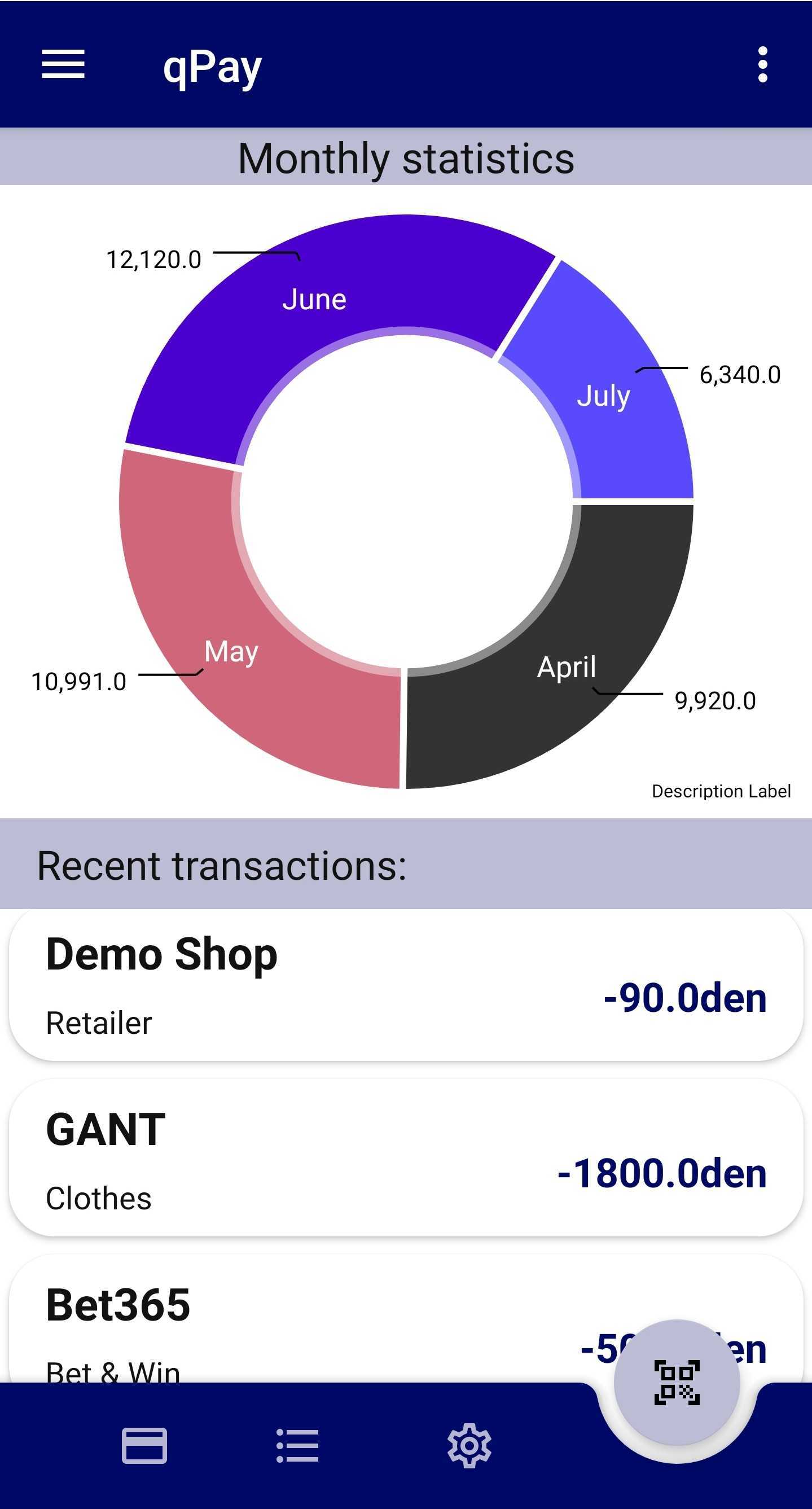812x1509 pixels.
Task: Open the three-dot overflow menu
Action: (762, 64)
